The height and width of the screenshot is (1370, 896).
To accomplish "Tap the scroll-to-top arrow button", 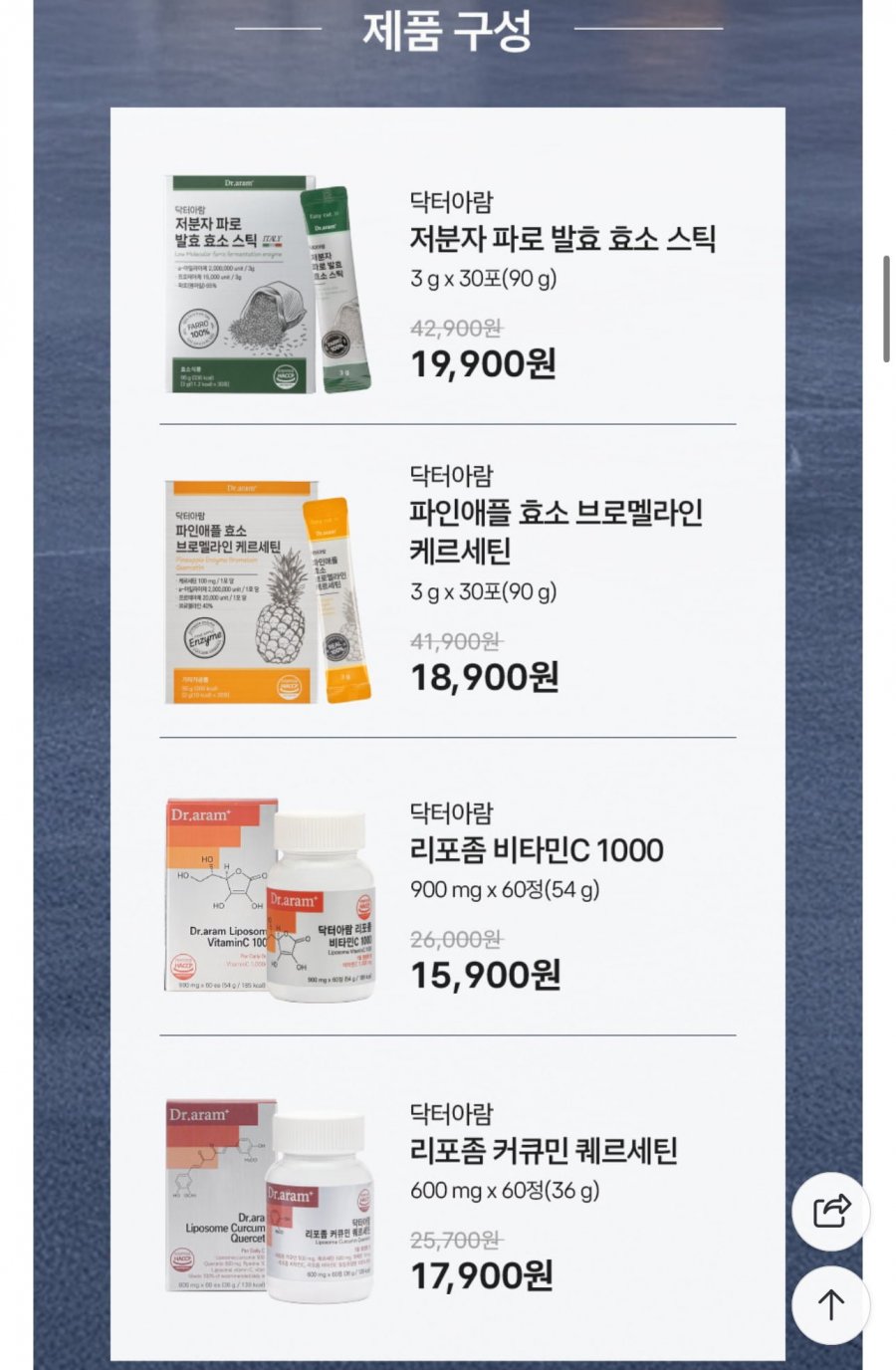I will [831, 1304].
